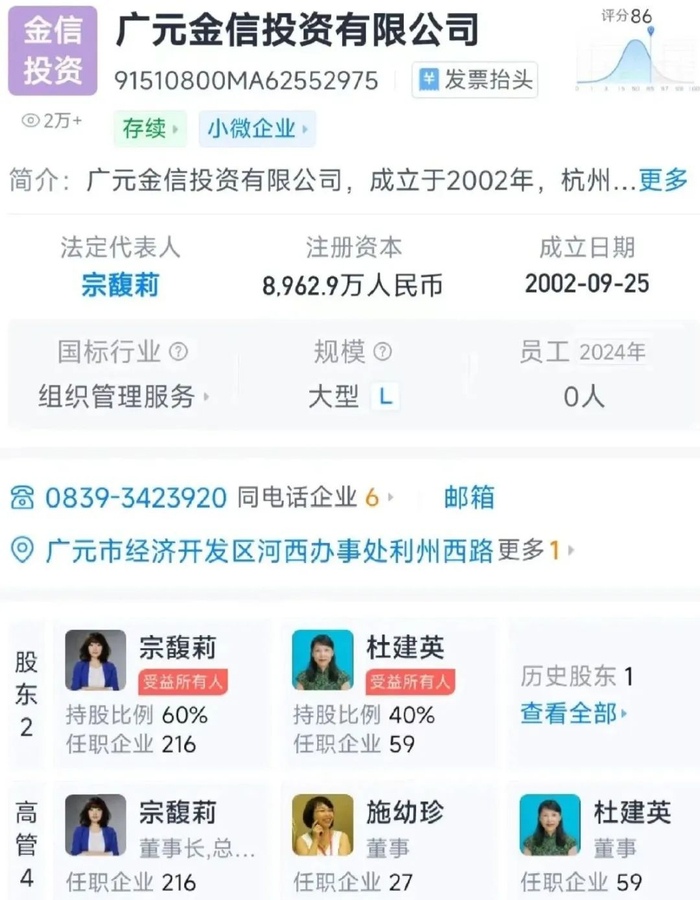Open the 小微企业 tag chip
Image resolution: width=700 pixels, height=900 pixels.
tap(258, 129)
